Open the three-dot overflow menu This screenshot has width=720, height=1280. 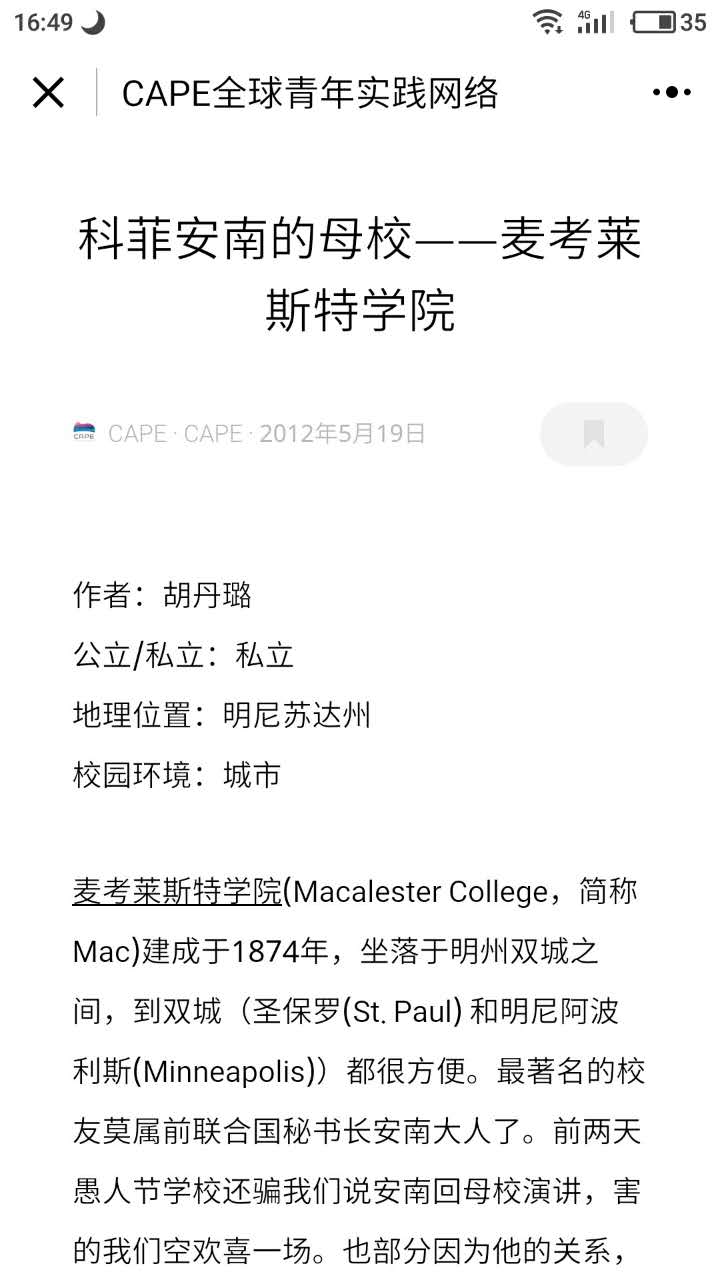pyautogui.click(x=671, y=93)
